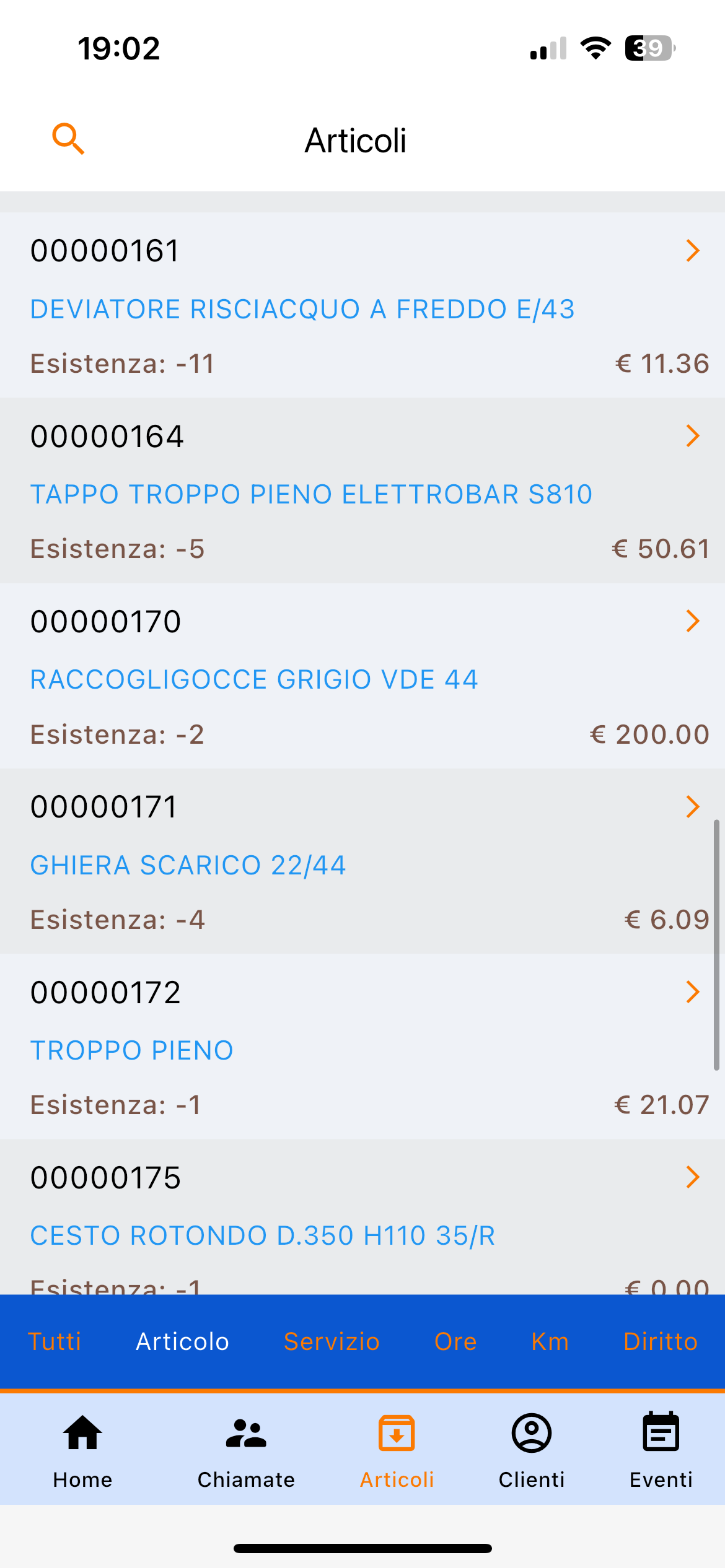Open the search magnifier icon
The height and width of the screenshot is (1568, 725).
(x=68, y=139)
